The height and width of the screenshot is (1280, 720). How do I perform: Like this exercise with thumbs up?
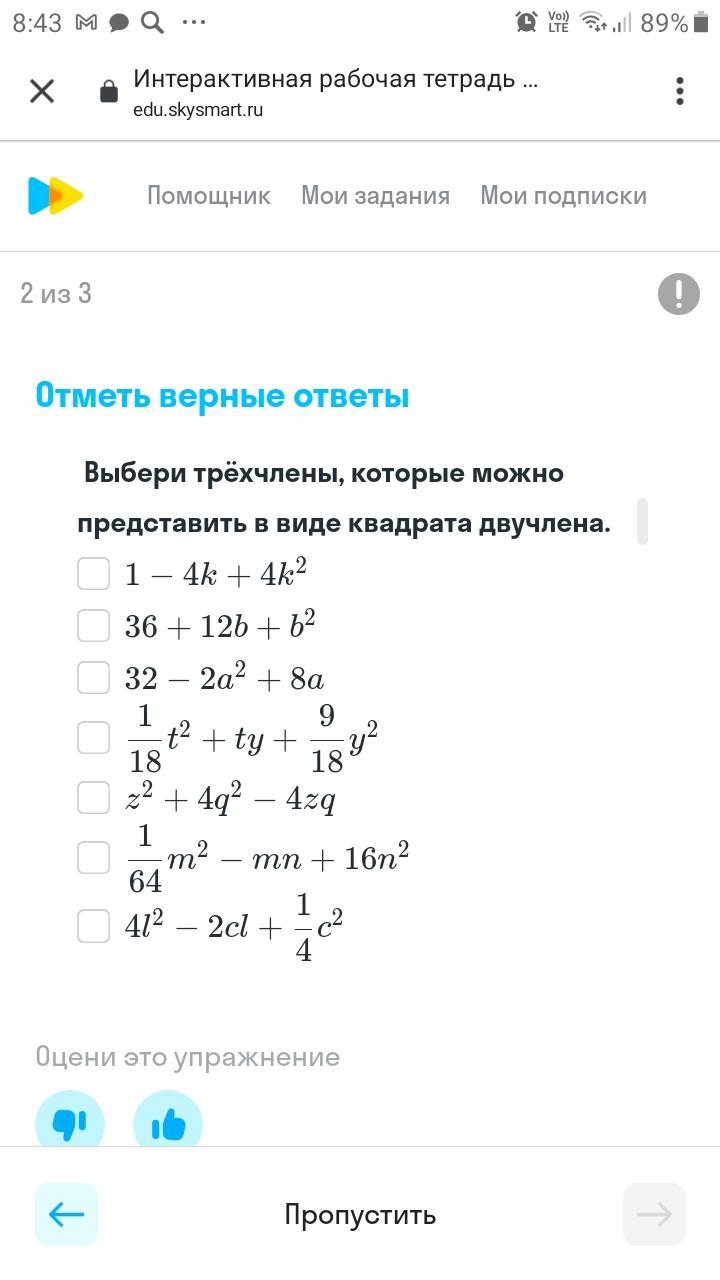pos(168,1123)
